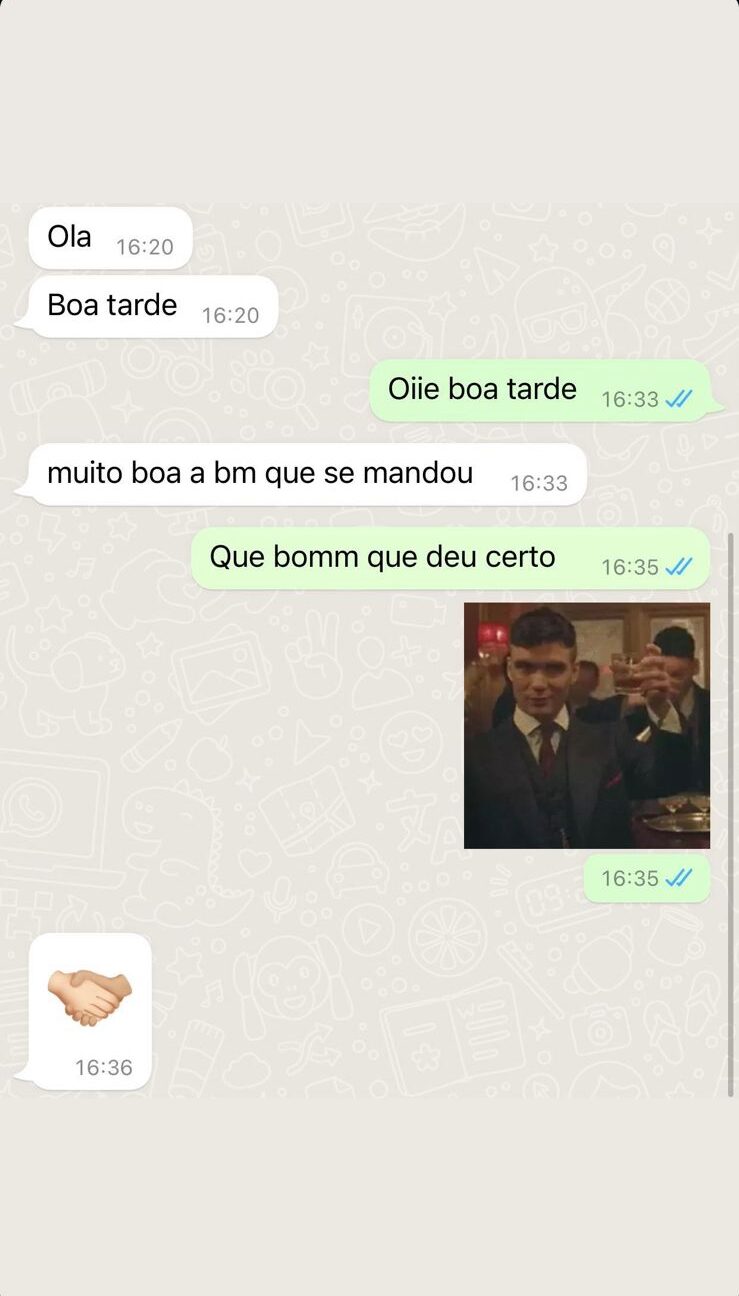Open the photo of the man raising a glass
This screenshot has height=1296, width=739.
[586, 725]
